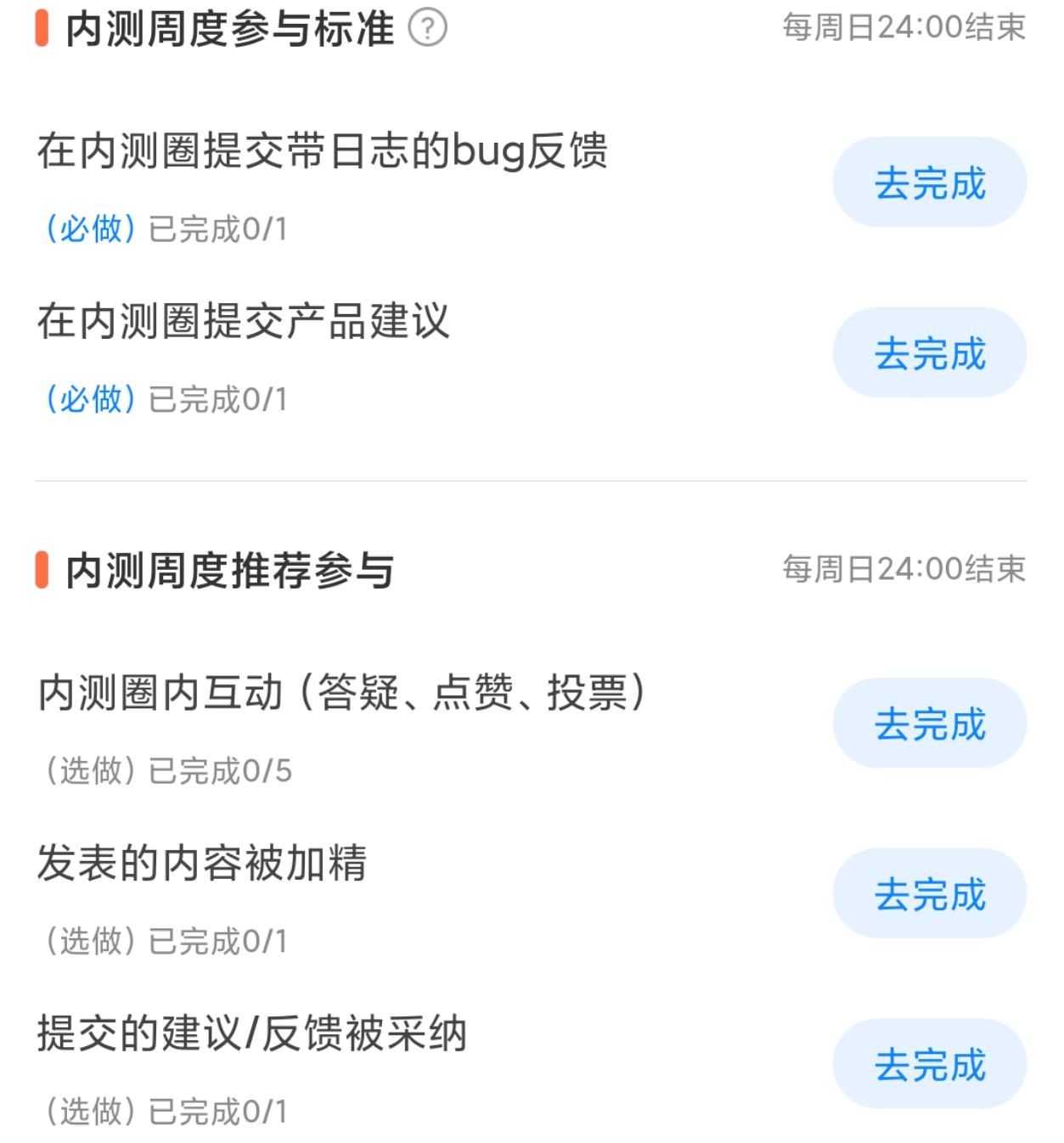Image resolution: width=1064 pixels, height=1143 pixels.
Task: Tap 去完成 for 在内测圈提交产品建议
Action: pyautogui.click(x=929, y=352)
